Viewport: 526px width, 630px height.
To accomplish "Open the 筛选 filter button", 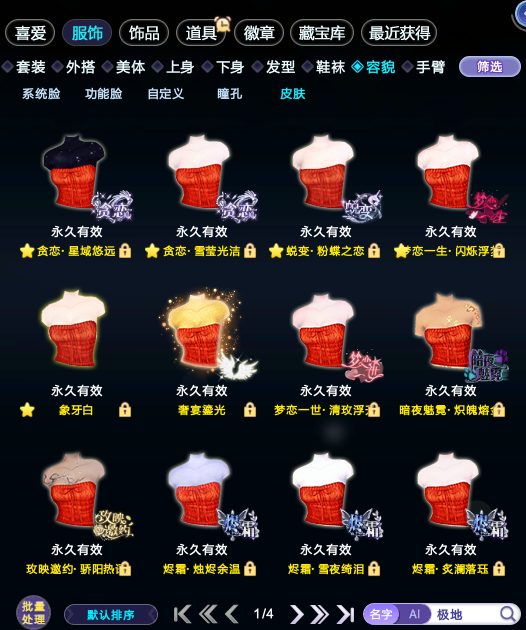I will tap(489, 66).
